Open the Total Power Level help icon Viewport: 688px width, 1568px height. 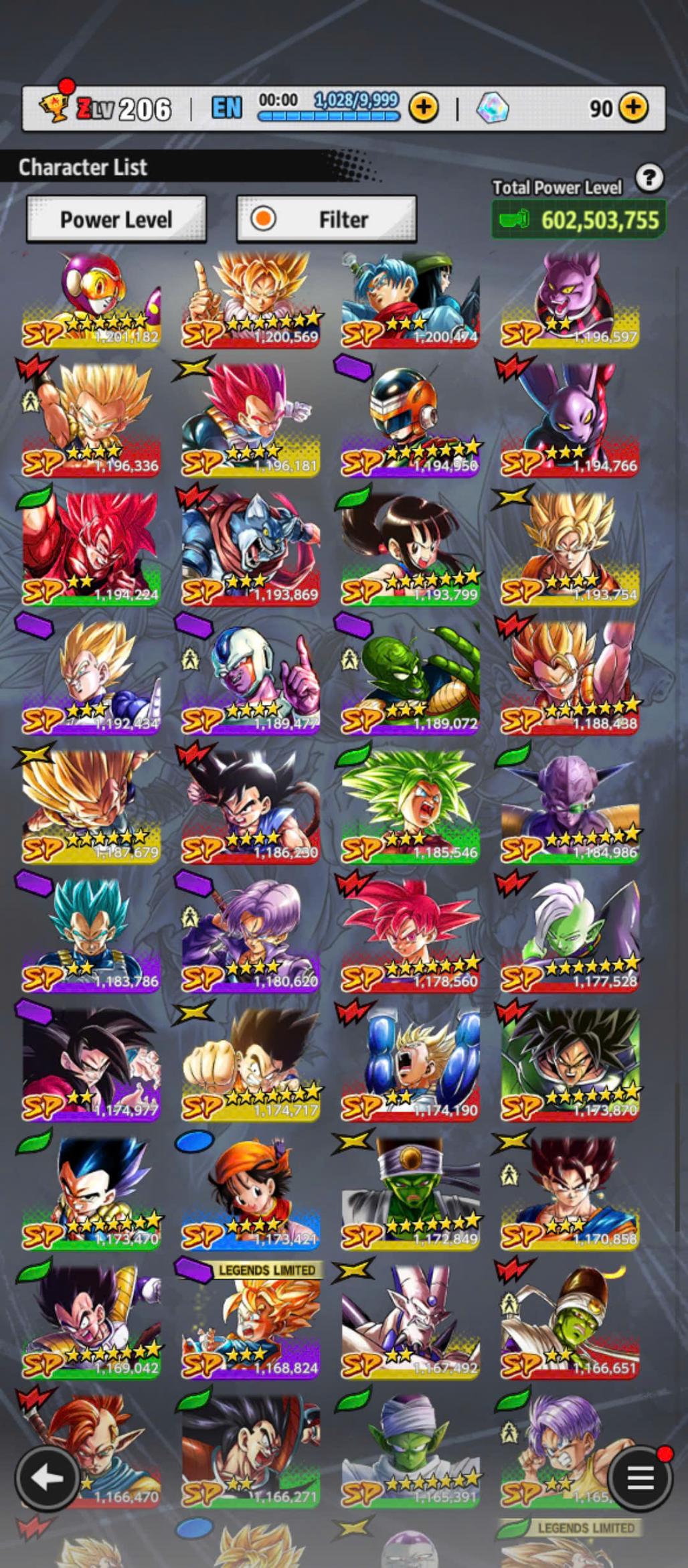(649, 178)
